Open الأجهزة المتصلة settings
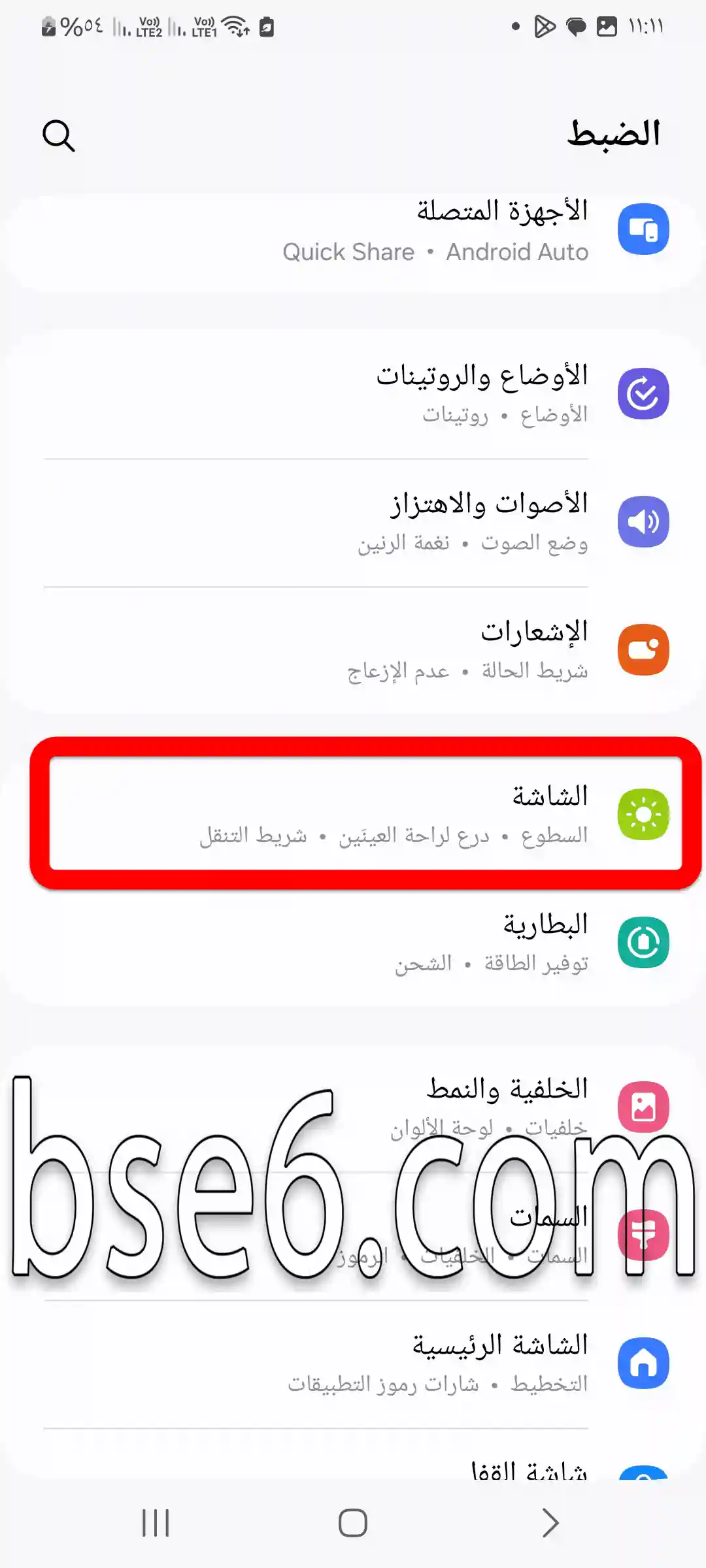The height and width of the screenshot is (1568, 706). [353, 230]
